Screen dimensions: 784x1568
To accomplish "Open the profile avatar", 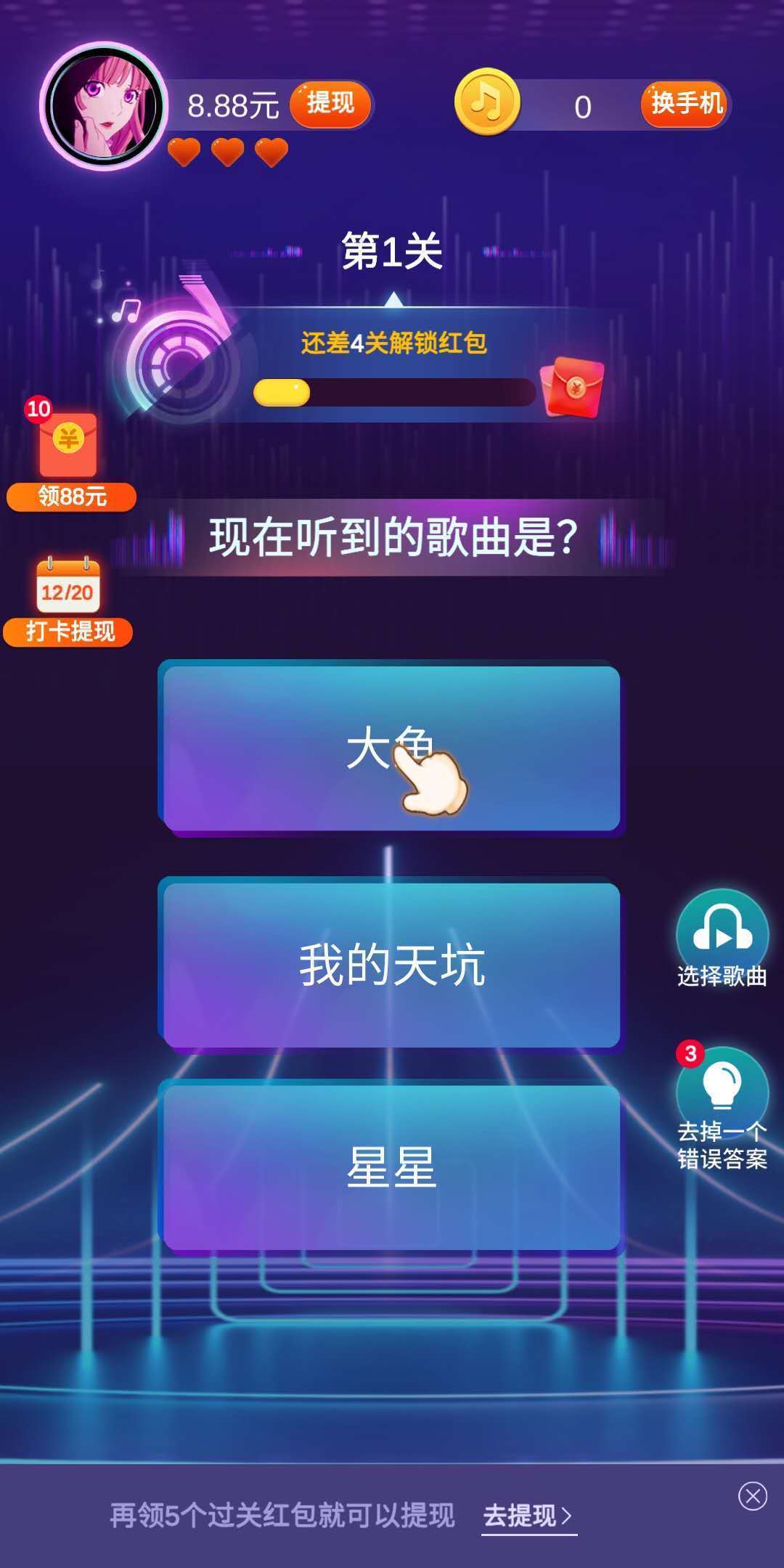I will pos(104,107).
